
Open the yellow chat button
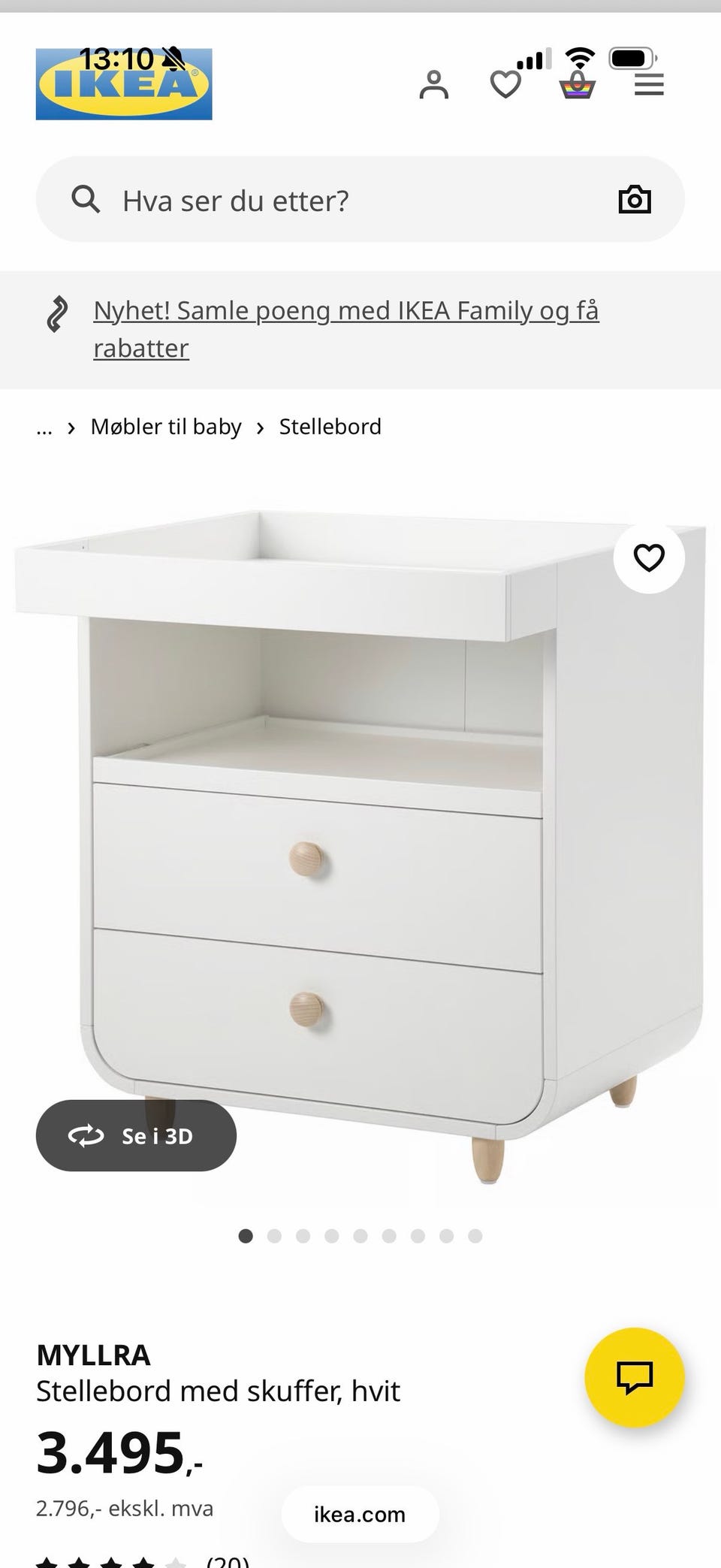pos(635,1376)
